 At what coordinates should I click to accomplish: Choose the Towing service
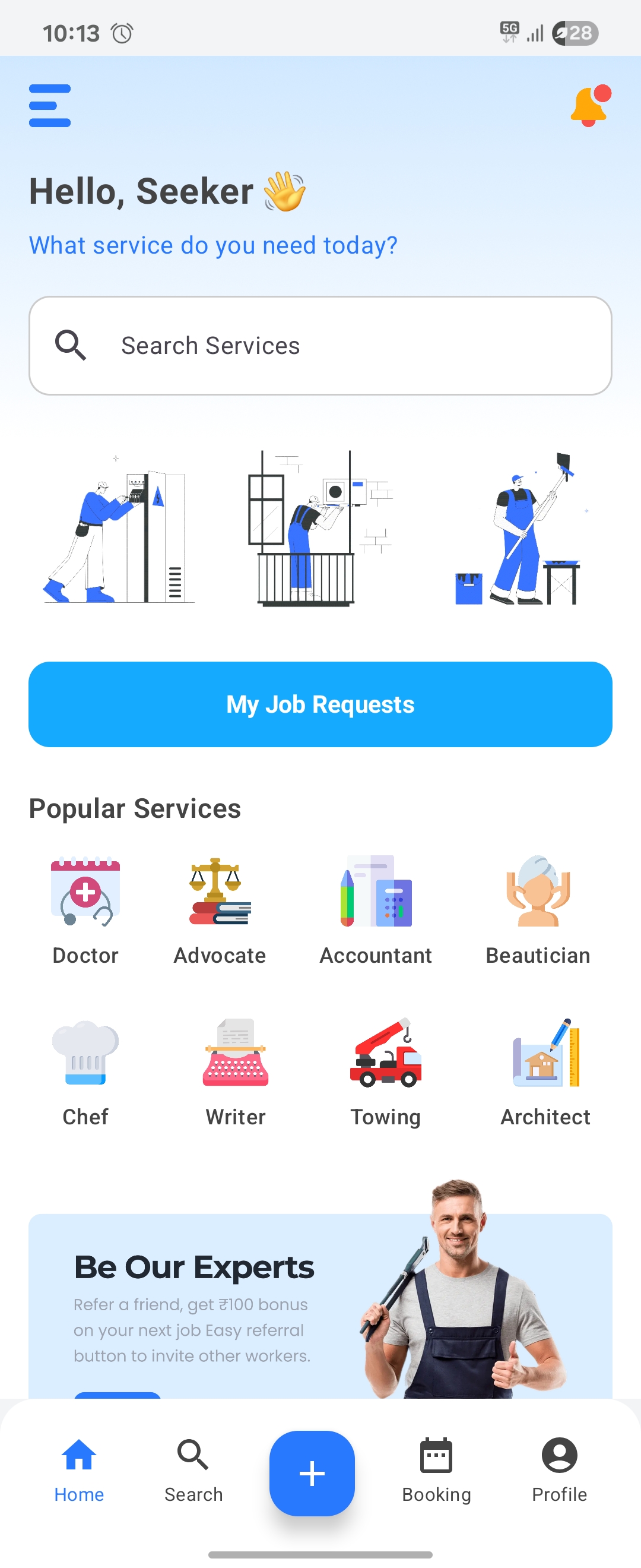click(386, 1071)
